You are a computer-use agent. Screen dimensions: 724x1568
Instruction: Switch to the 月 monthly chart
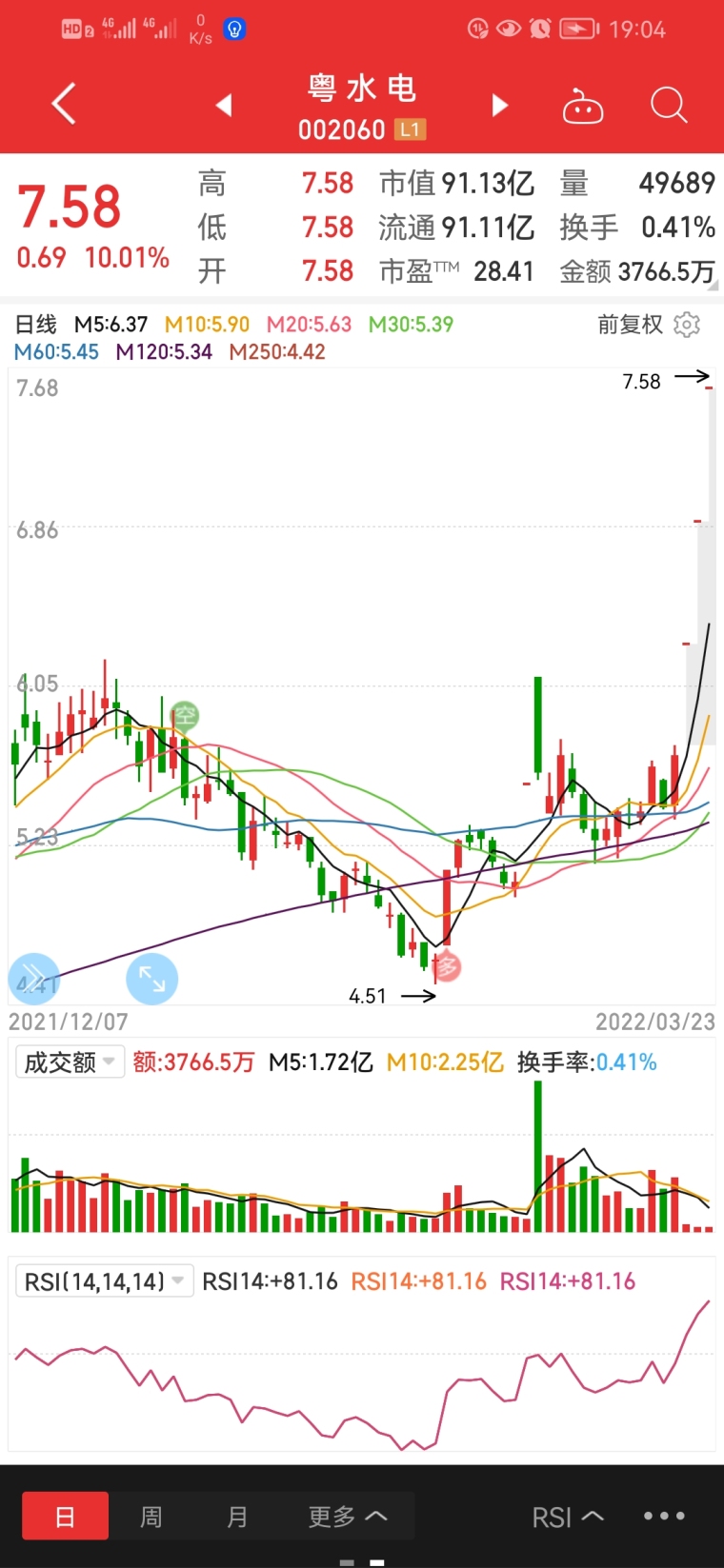click(237, 1516)
